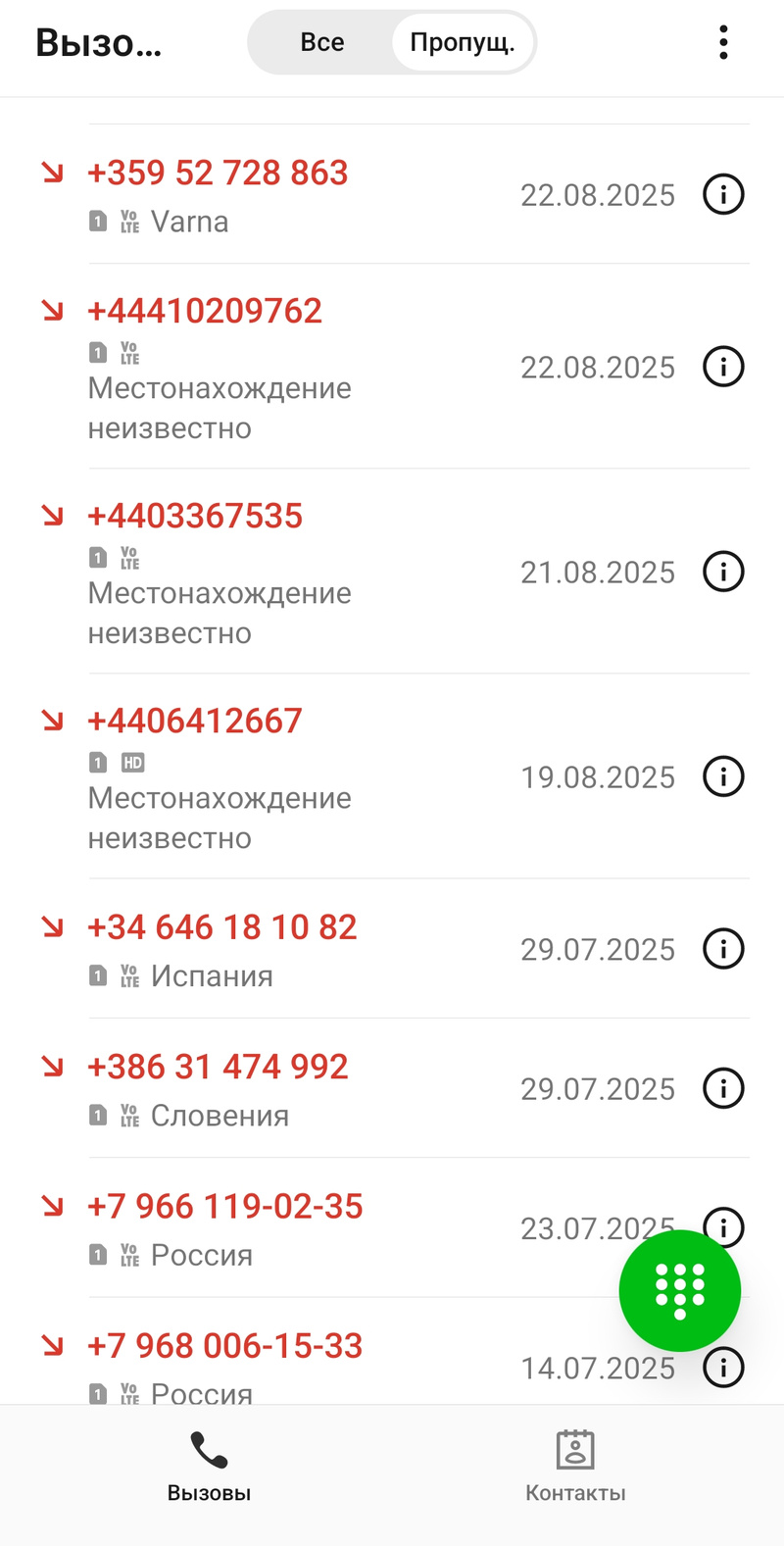Open the Вызовы tab
The image size is (784, 1546).
pos(209,1466)
